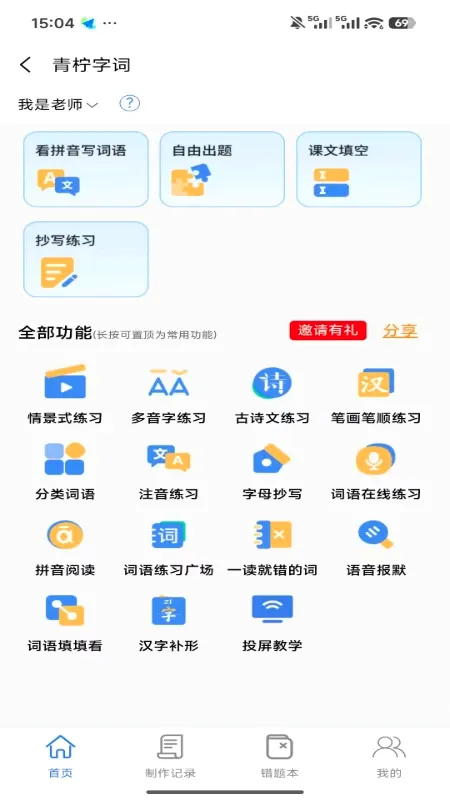Open the 看拼音写词语 card
This screenshot has width=450, height=800.
click(86, 169)
